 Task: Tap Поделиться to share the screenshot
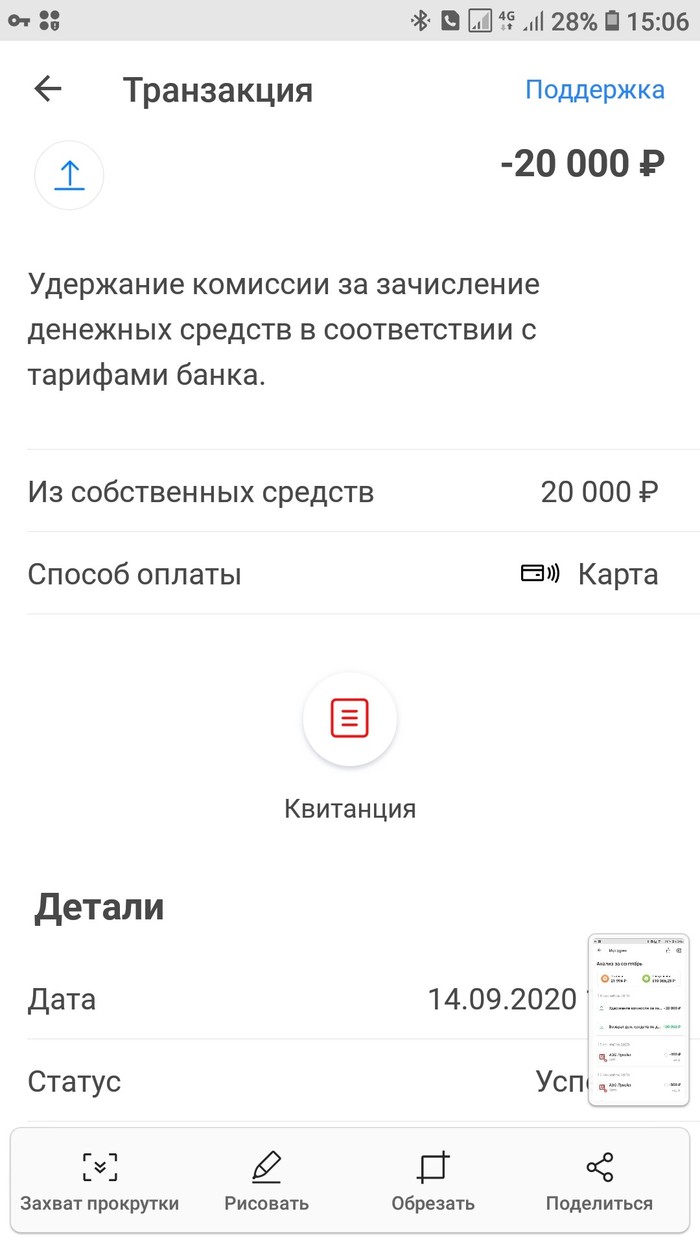(x=599, y=1181)
